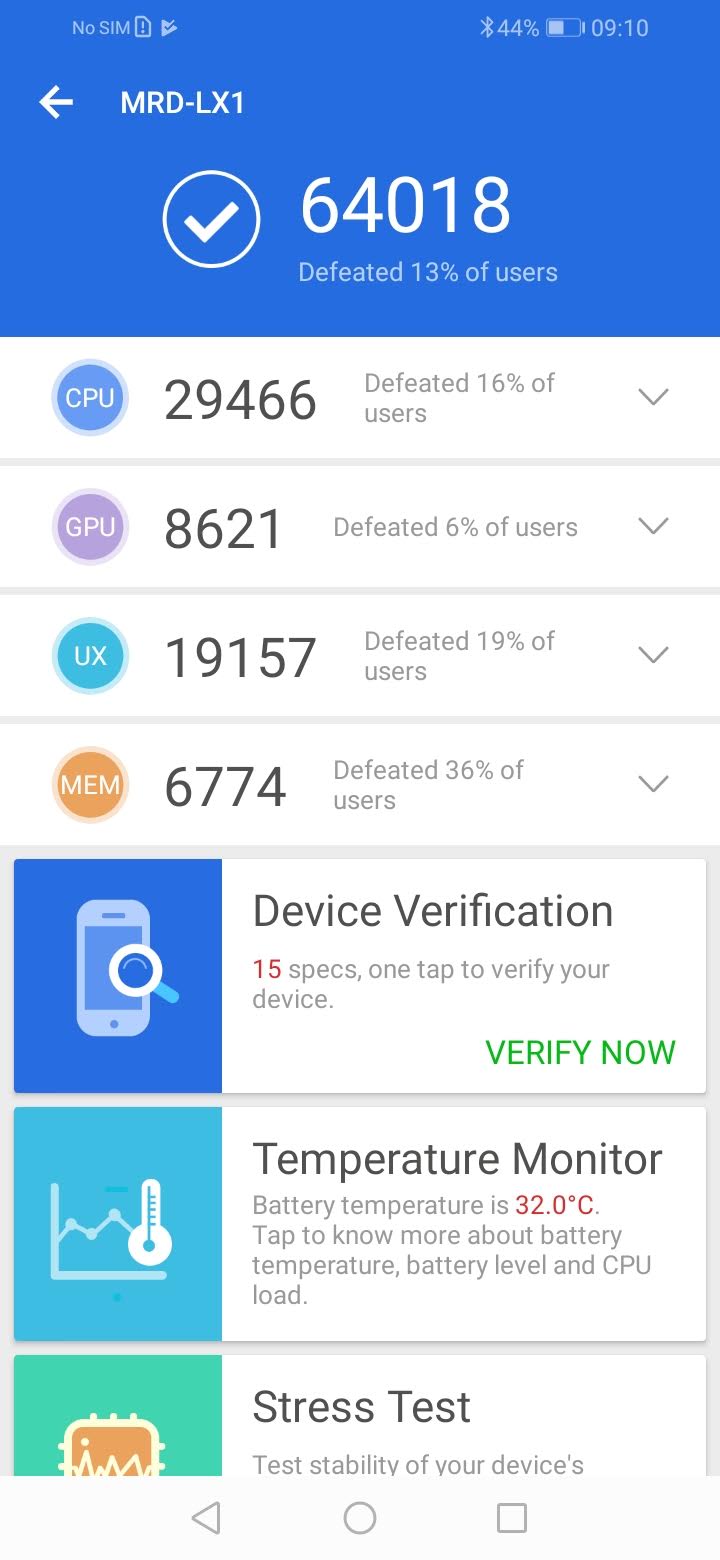Open recent apps from navigation bar
720x1560 pixels.
pos(511,1518)
